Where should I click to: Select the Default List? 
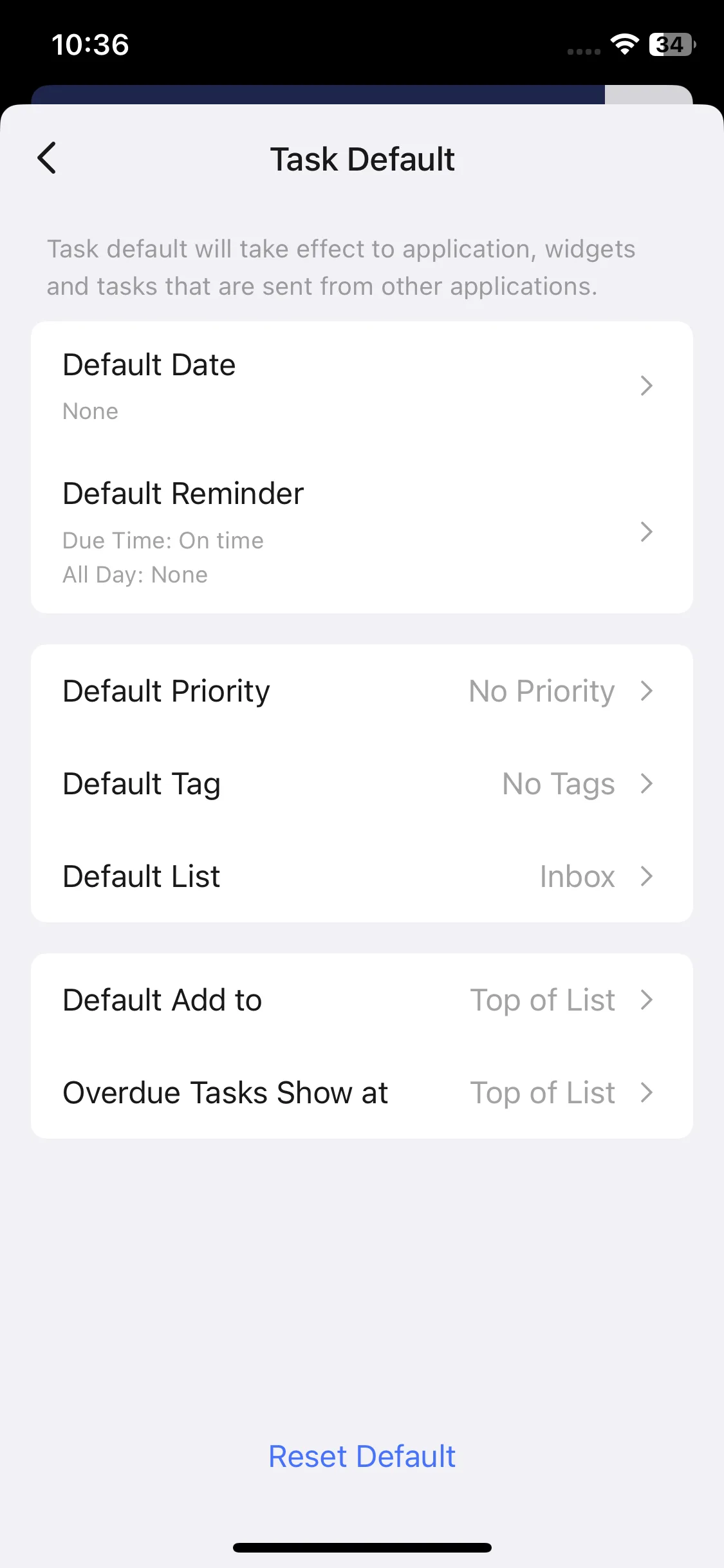click(x=362, y=877)
